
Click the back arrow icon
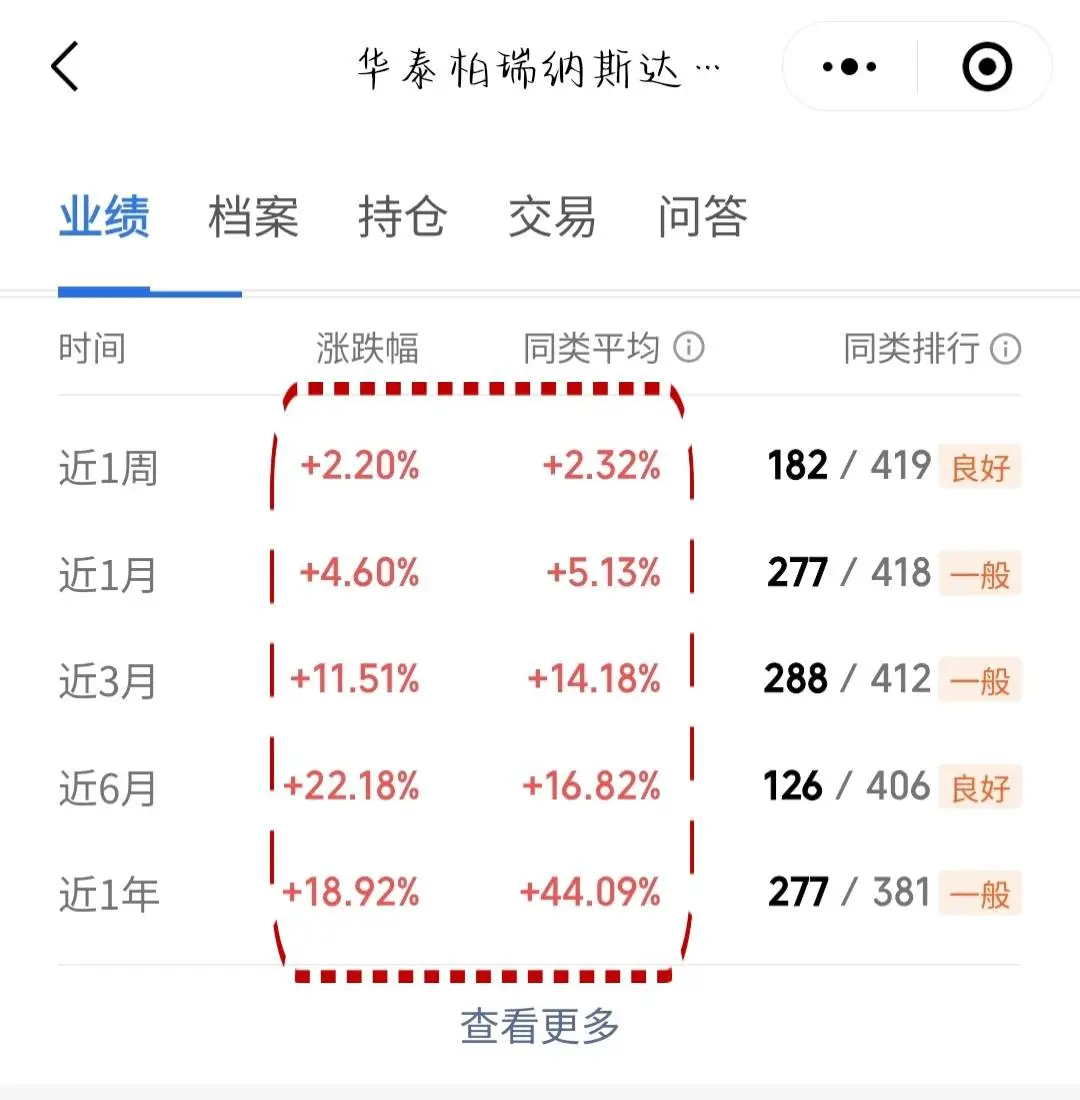click(x=64, y=66)
